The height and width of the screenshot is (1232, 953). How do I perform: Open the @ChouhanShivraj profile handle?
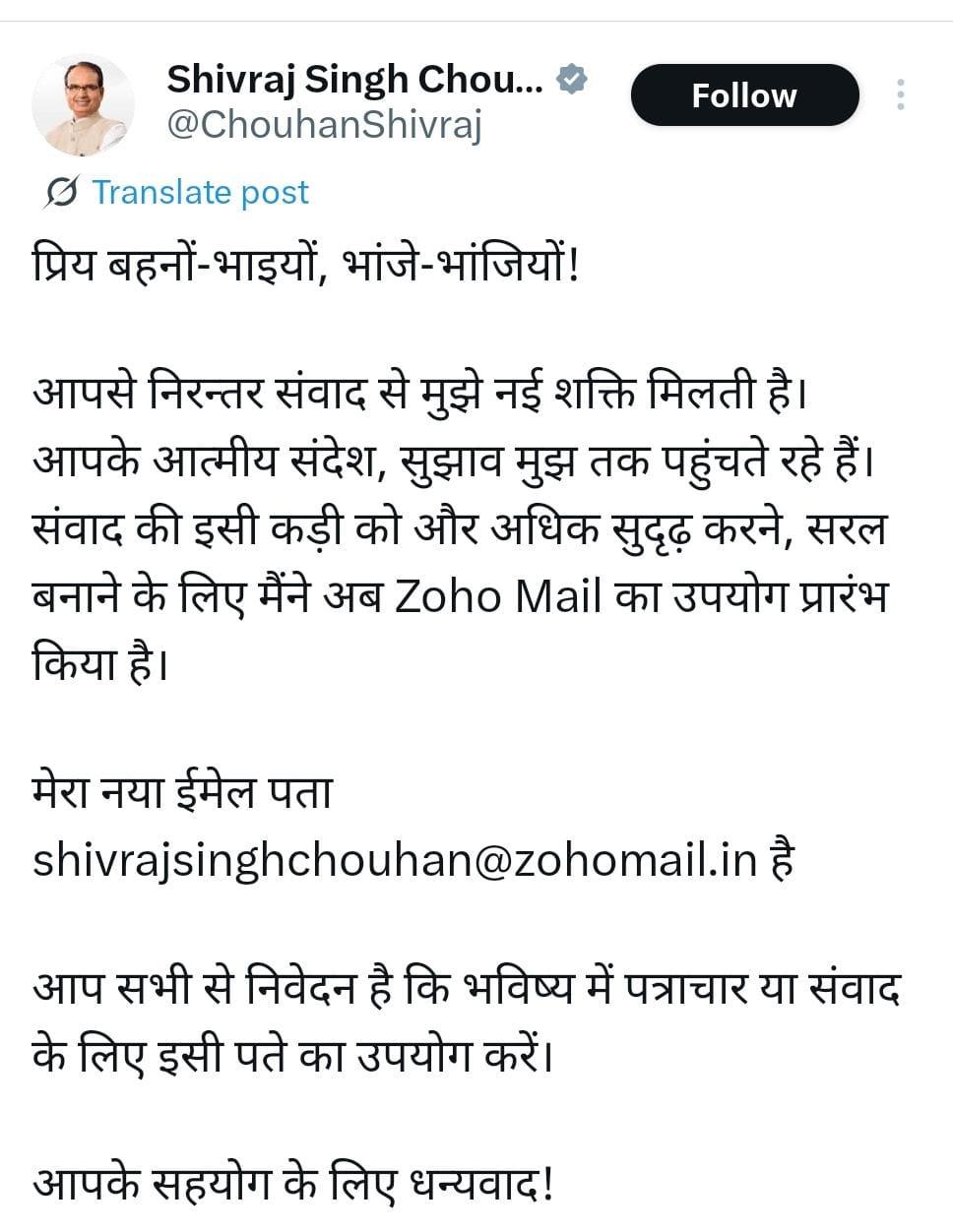(x=325, y=126)
